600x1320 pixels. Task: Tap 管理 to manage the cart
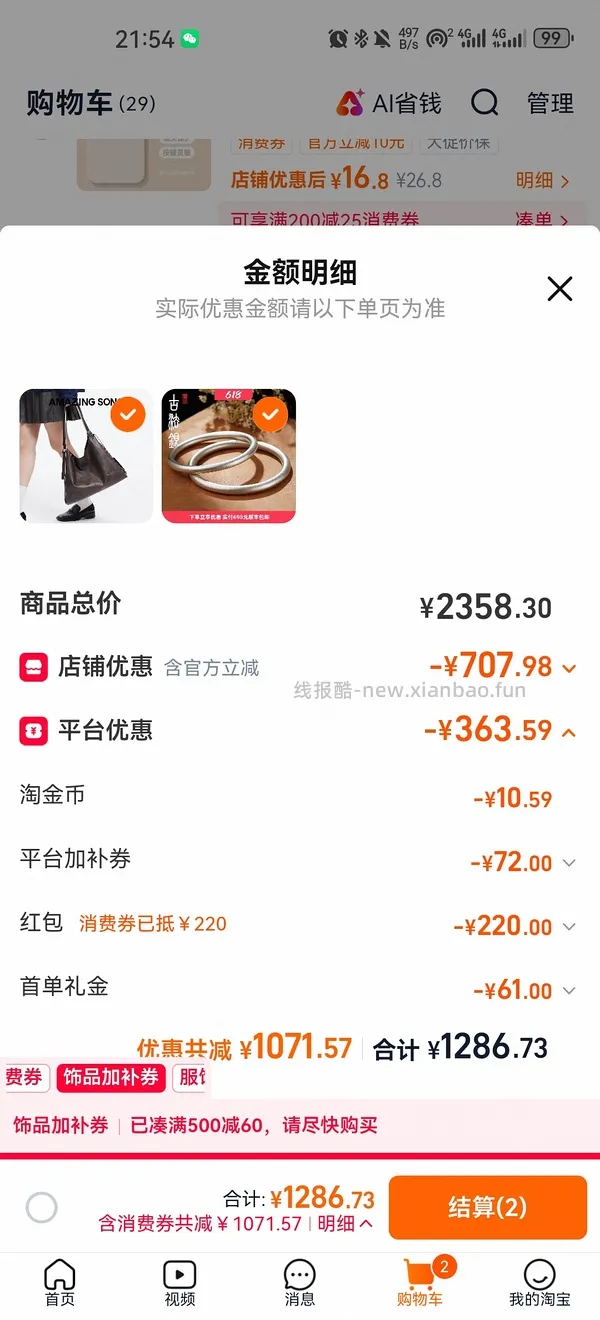point(550,103)
